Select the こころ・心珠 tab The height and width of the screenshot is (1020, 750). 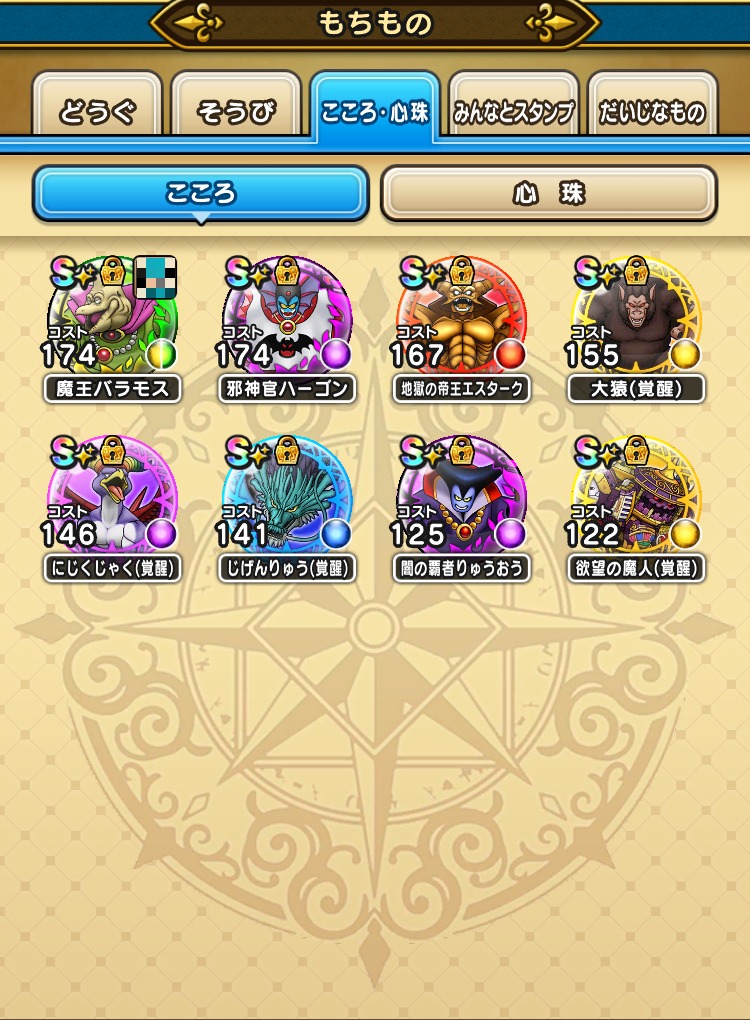[x=375, y=110]
